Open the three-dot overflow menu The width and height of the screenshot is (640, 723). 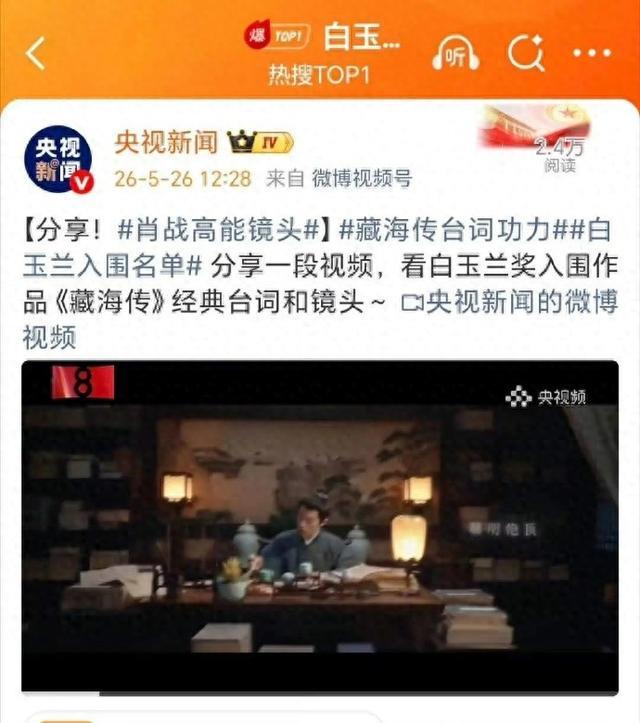pos(592,53)
